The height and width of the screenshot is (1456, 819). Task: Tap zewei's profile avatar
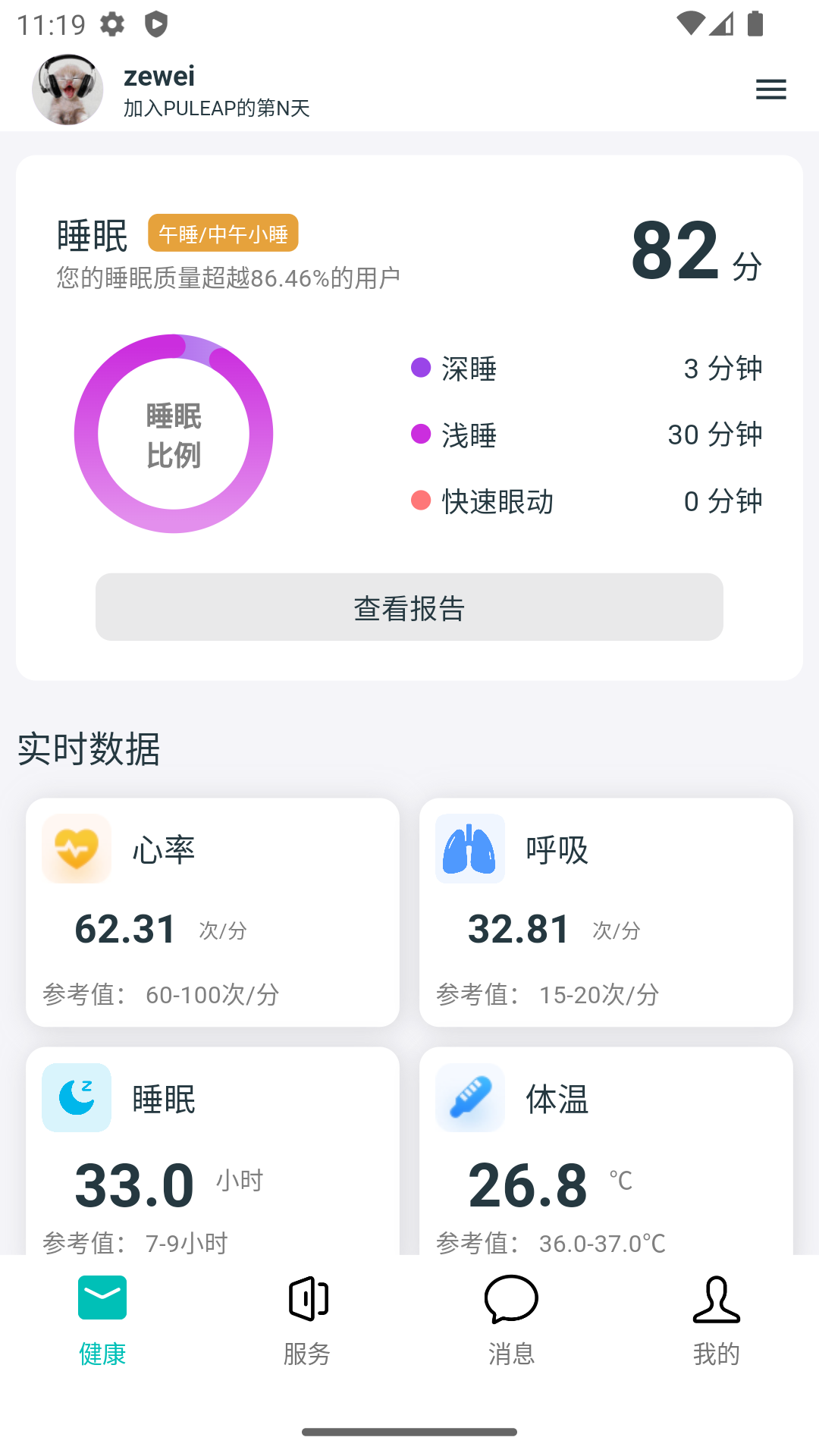(67, 89)
